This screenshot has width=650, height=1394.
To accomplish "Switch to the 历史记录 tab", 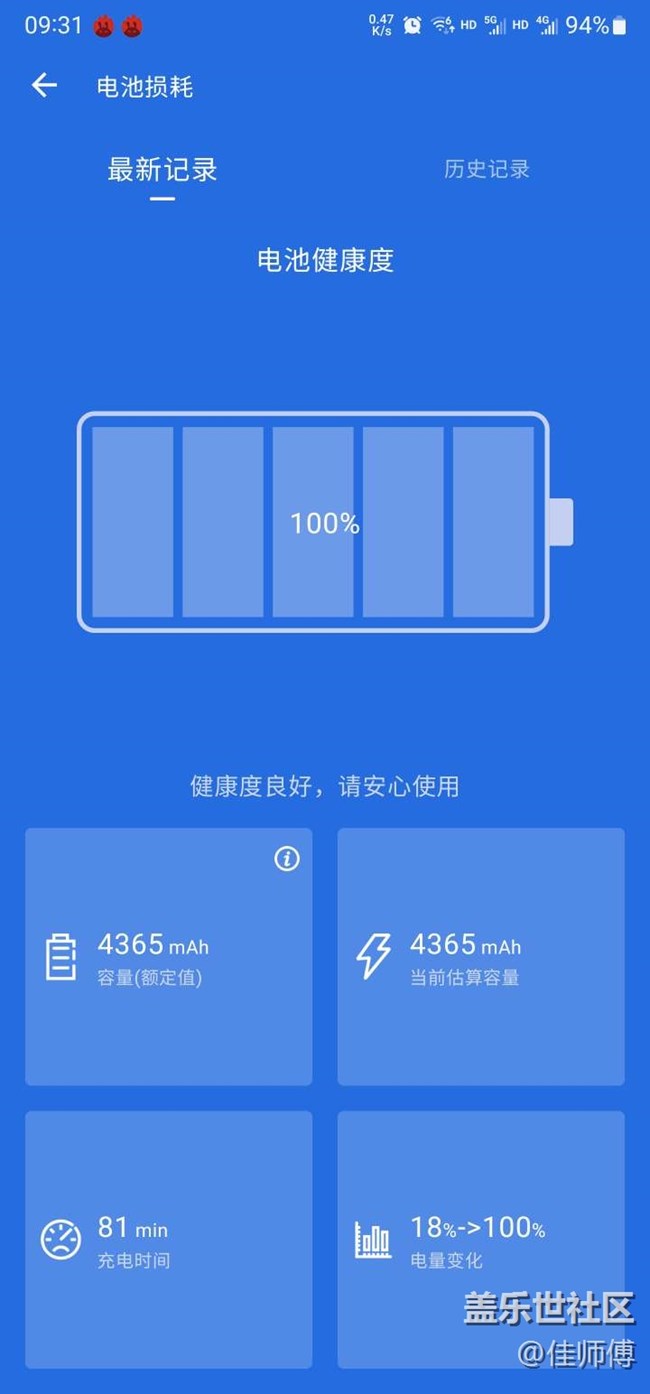I will click(x=487, y=169).
